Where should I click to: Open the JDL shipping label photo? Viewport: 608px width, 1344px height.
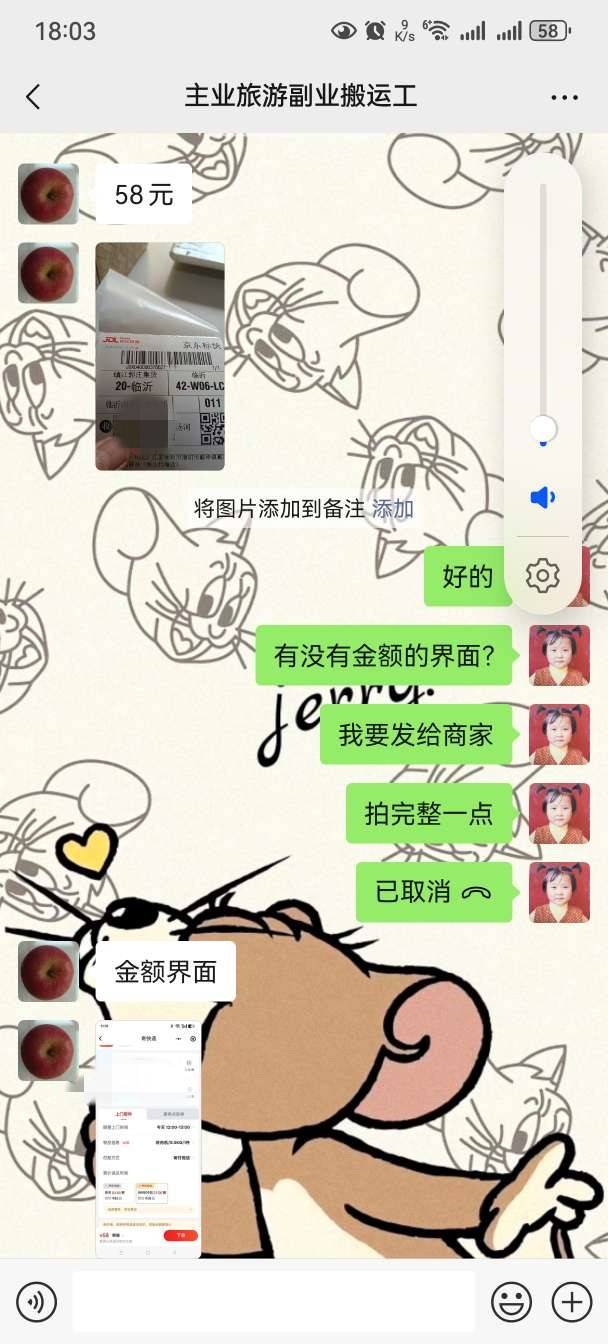[160, 356]
